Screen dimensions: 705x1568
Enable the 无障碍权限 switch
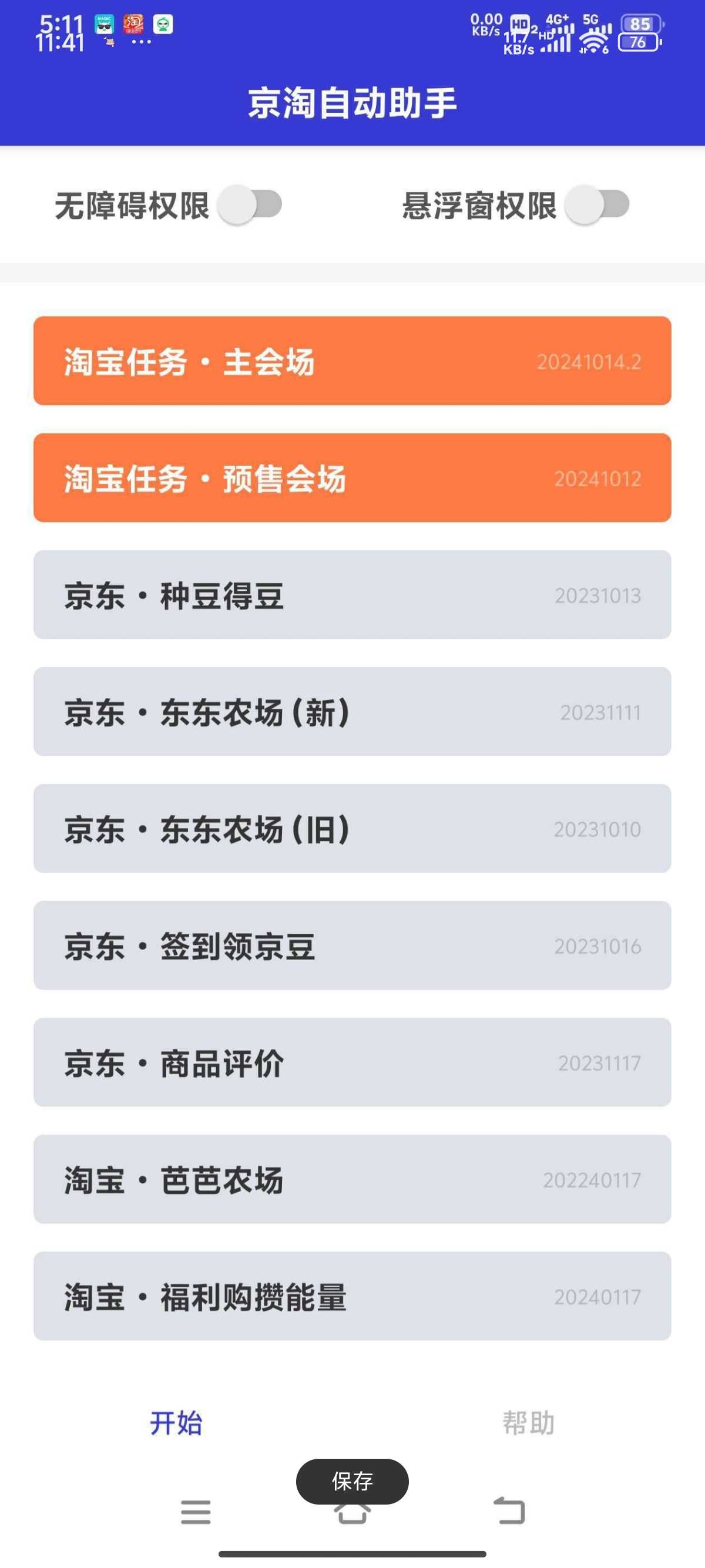250,204
